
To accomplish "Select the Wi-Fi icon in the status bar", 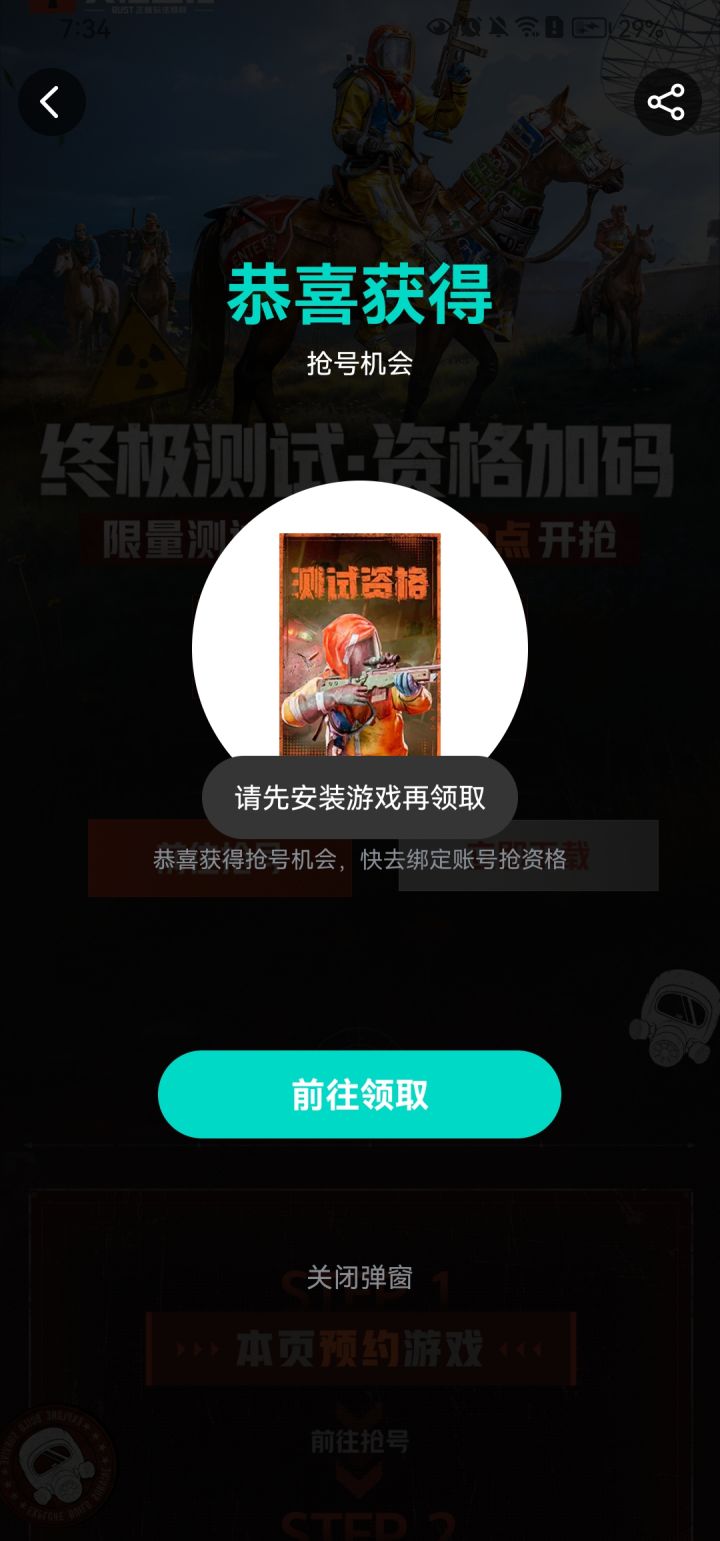I will click(527, 27).
